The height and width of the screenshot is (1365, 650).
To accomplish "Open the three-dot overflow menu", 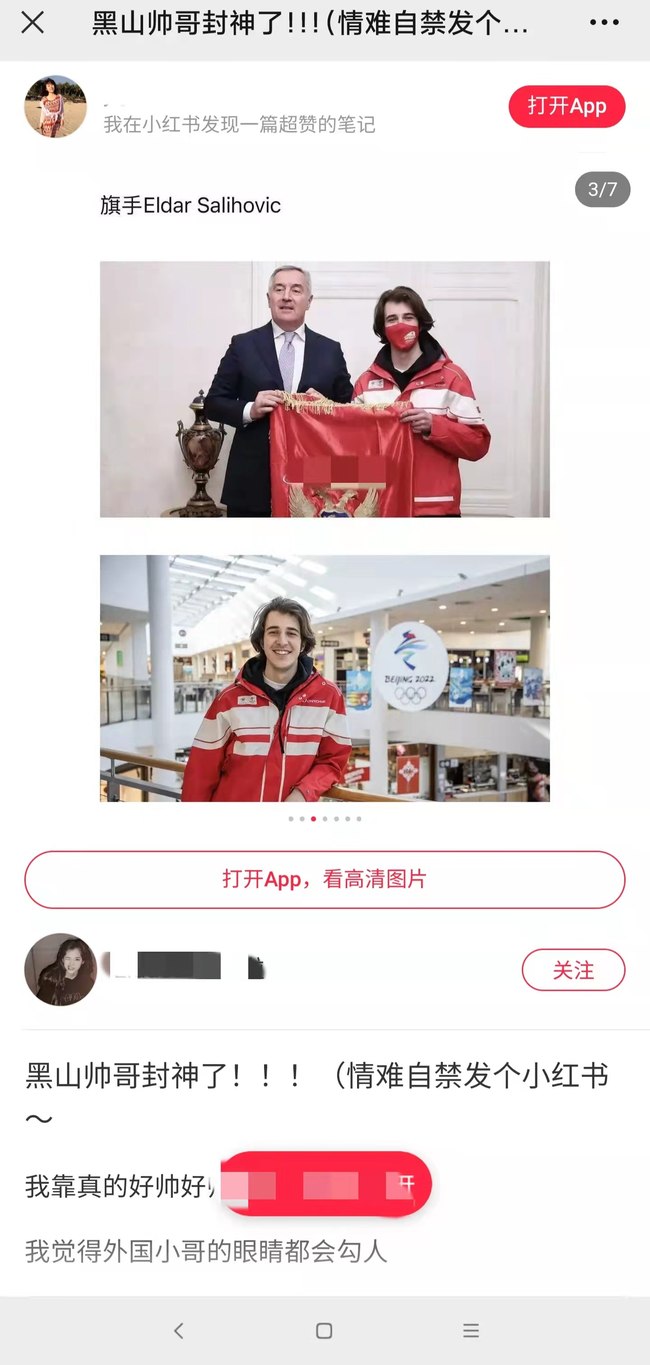I will pyautogui.click(x=604, y=22).
